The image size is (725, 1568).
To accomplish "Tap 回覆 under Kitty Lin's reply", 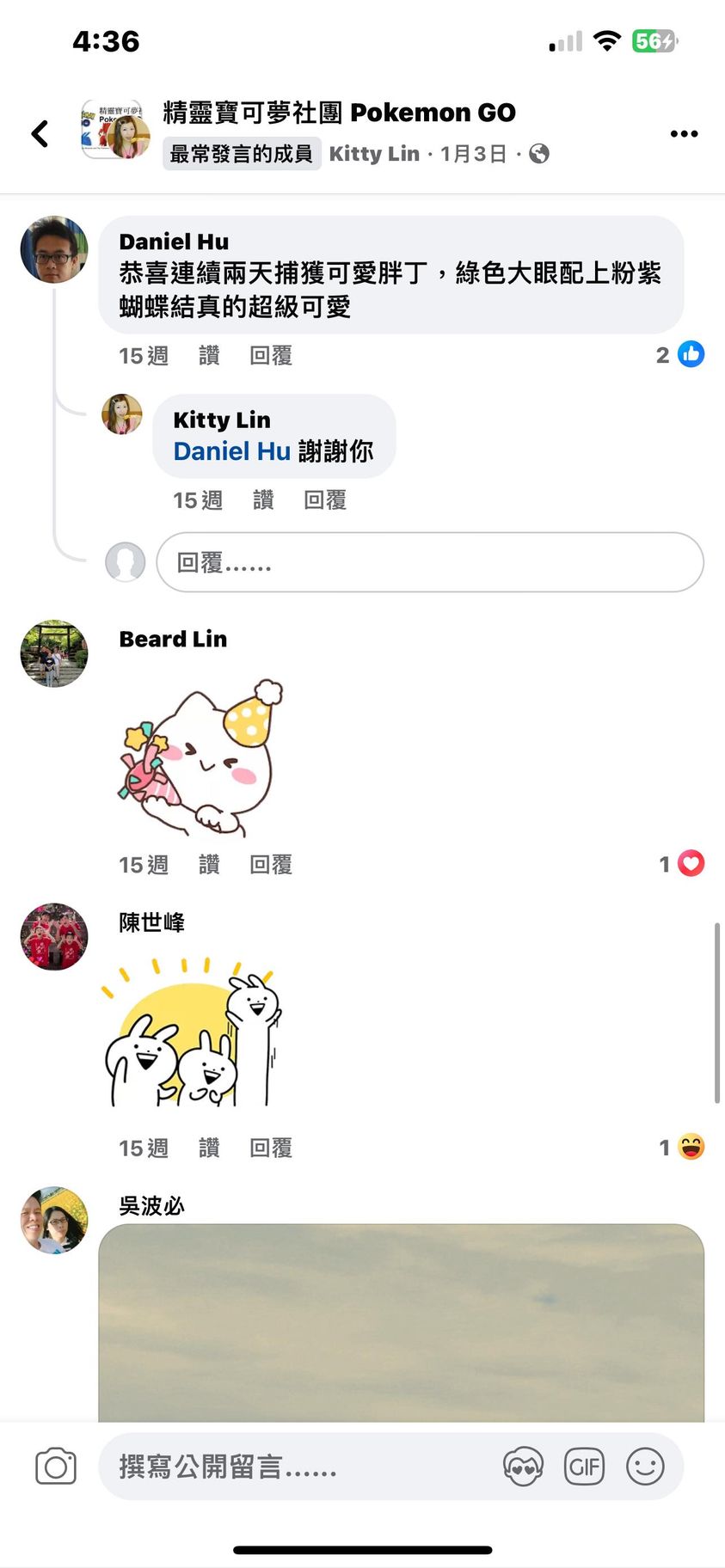I will 325,499.
